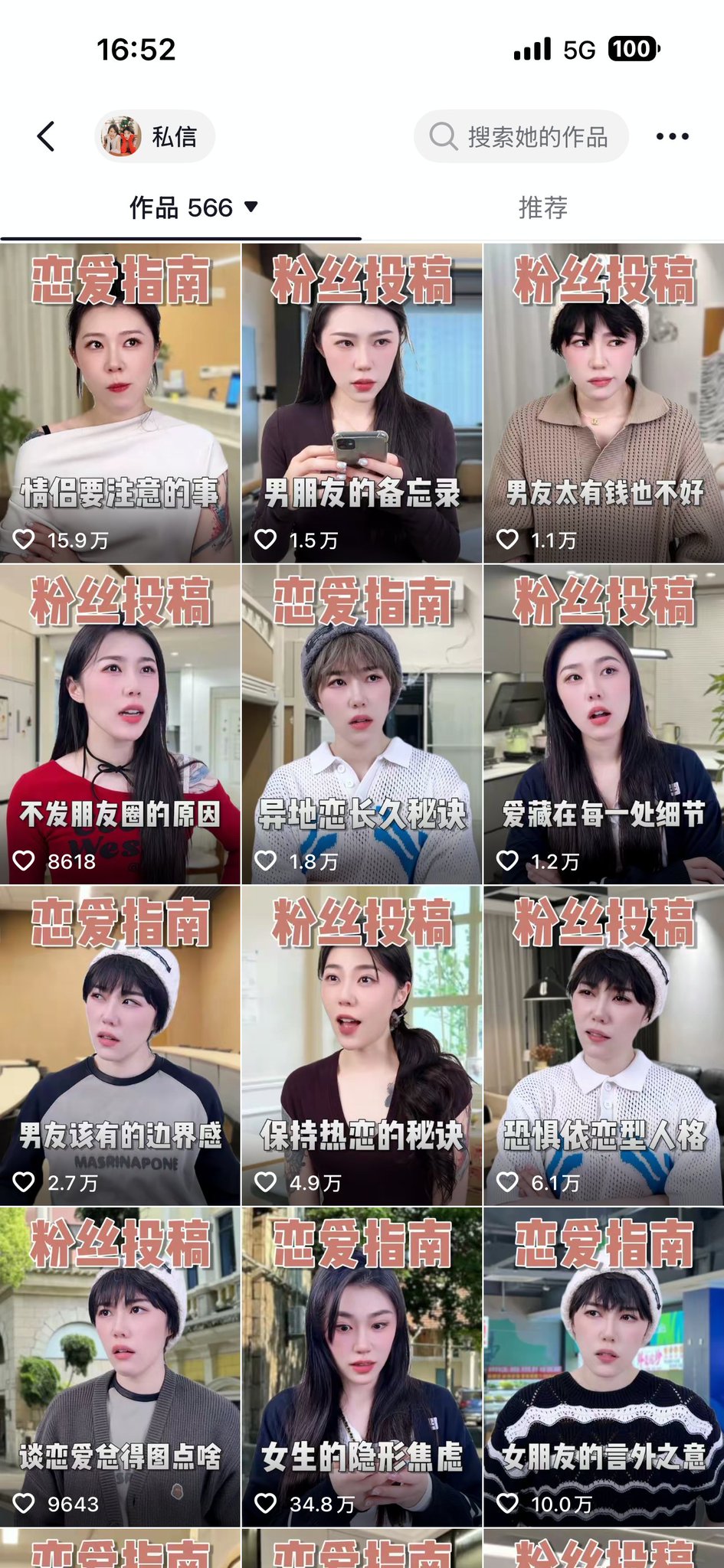The height and width of the screenshot is (1568, 724).
Task: Play the video 保持热恋的秘诀
Action: pyautogui.click(x=362, y=1047)
